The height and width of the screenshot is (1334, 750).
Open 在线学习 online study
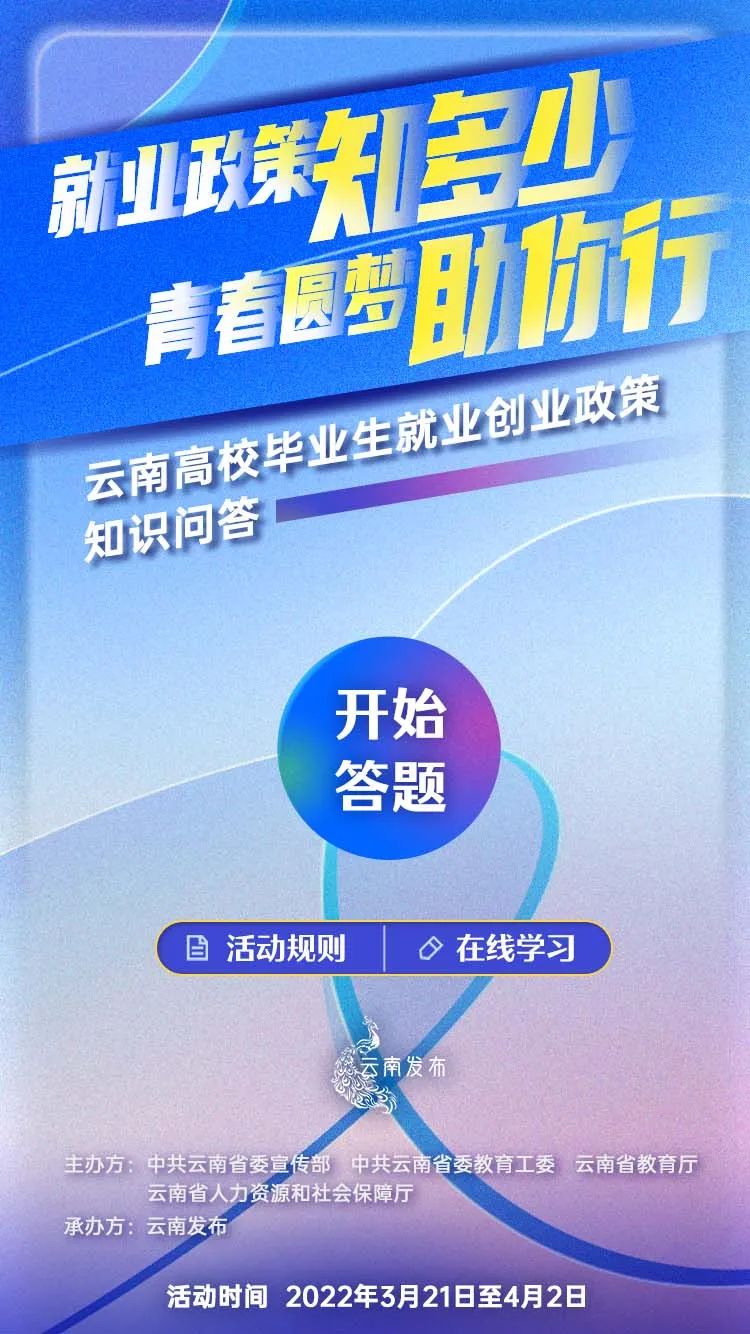498,948
